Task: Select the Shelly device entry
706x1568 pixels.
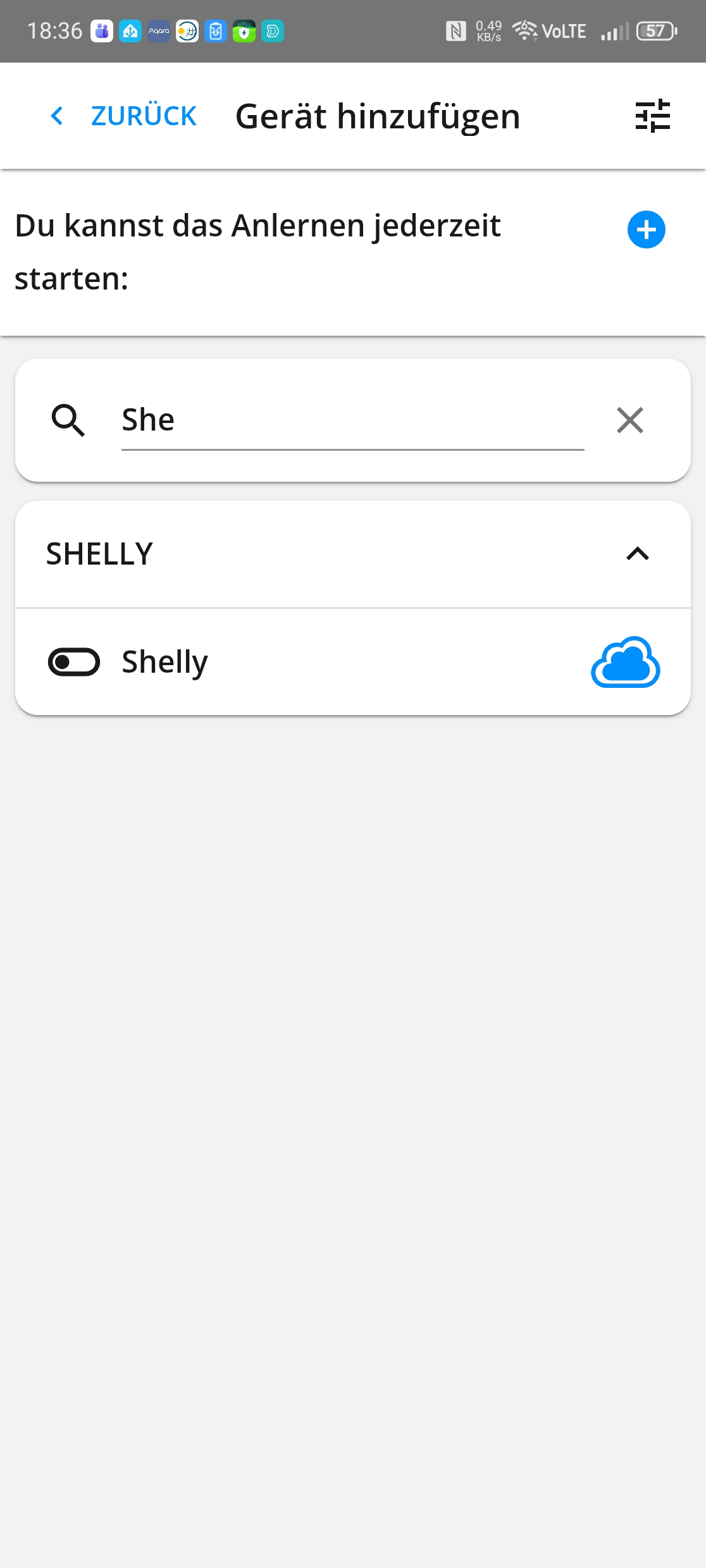Action: point(352,662)
